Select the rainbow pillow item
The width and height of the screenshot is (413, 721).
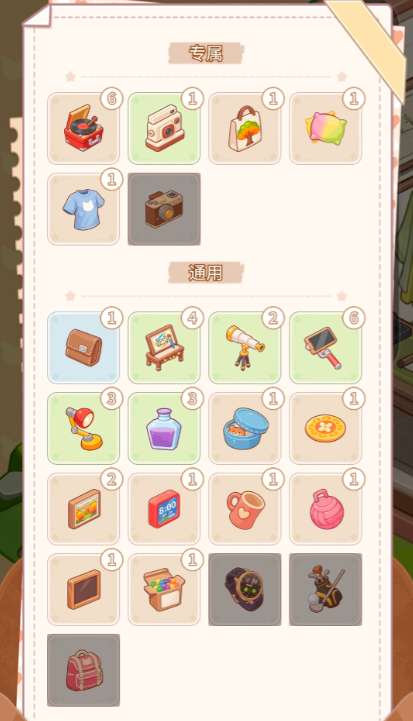326,128
